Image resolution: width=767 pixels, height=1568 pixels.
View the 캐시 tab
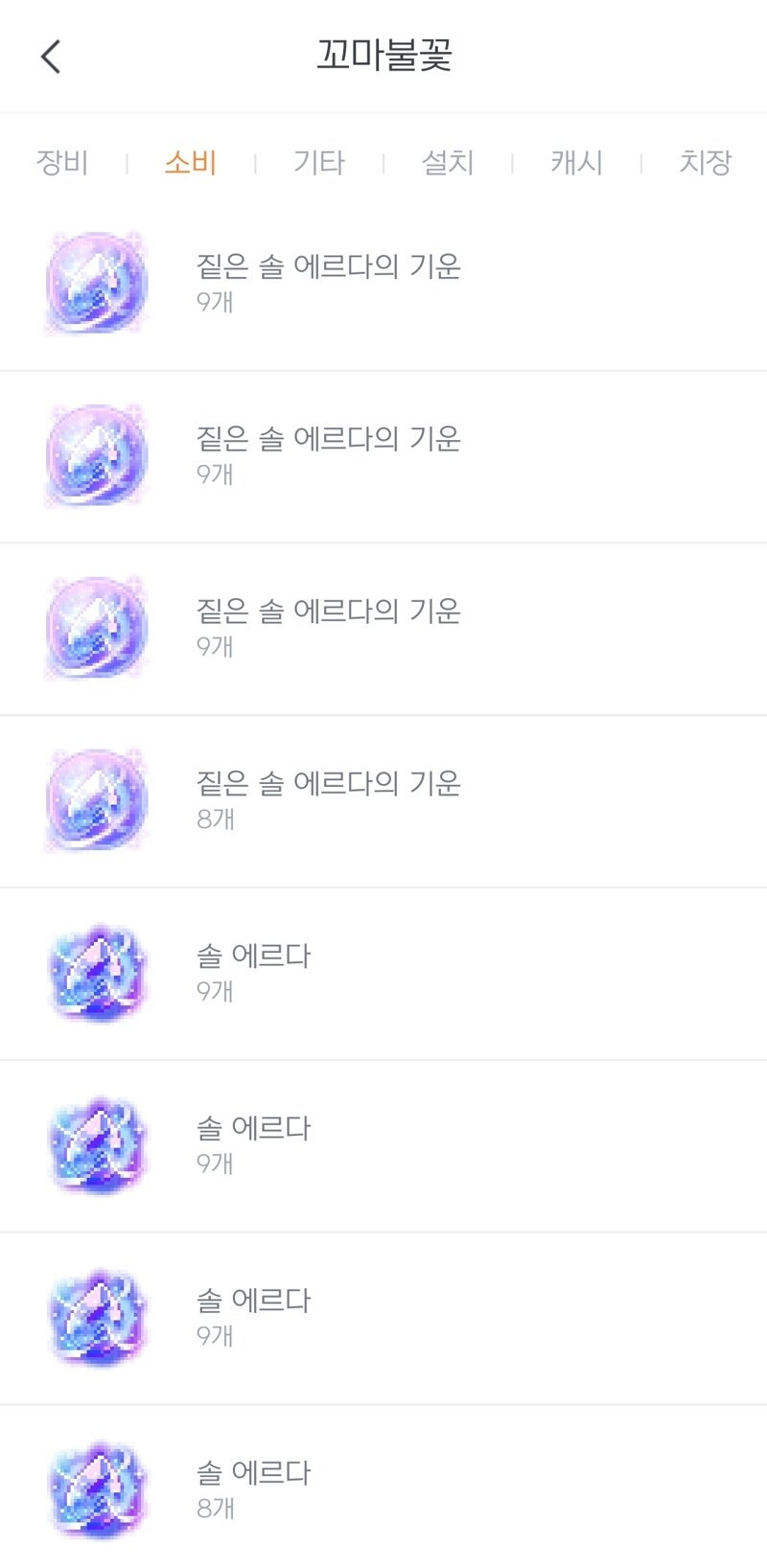pos(576,162)
